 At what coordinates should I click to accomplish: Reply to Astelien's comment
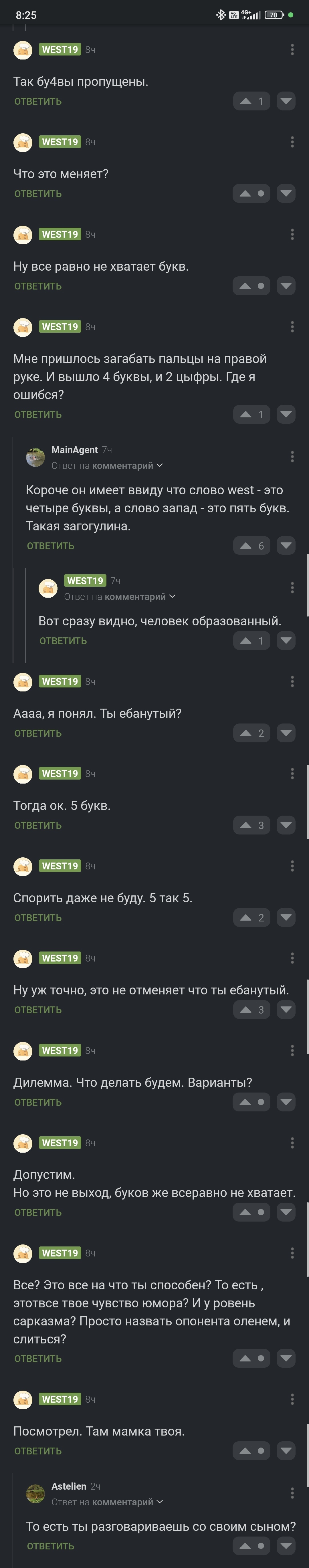[50, 1546]
